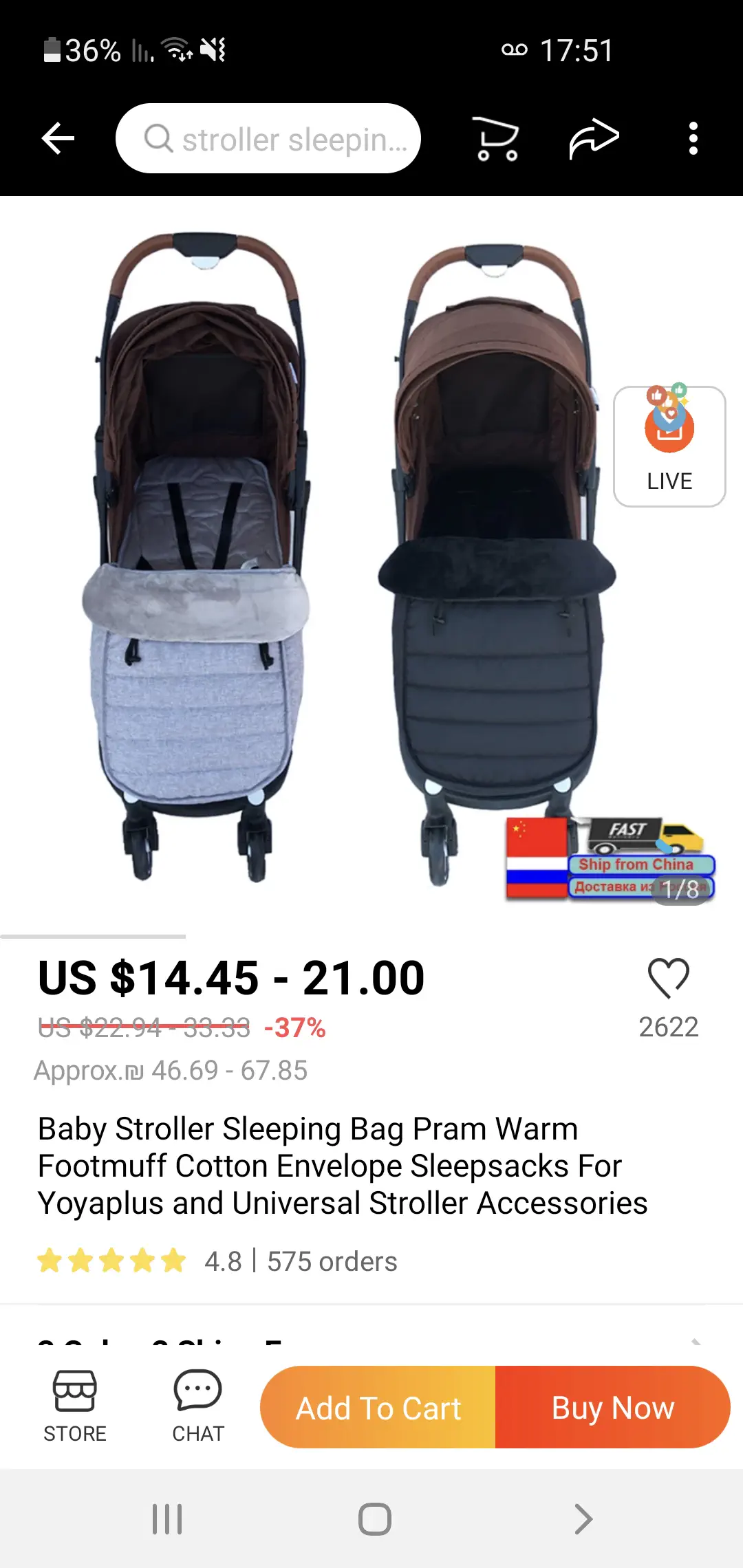Open the LIVE stream badge

(669, 446)
